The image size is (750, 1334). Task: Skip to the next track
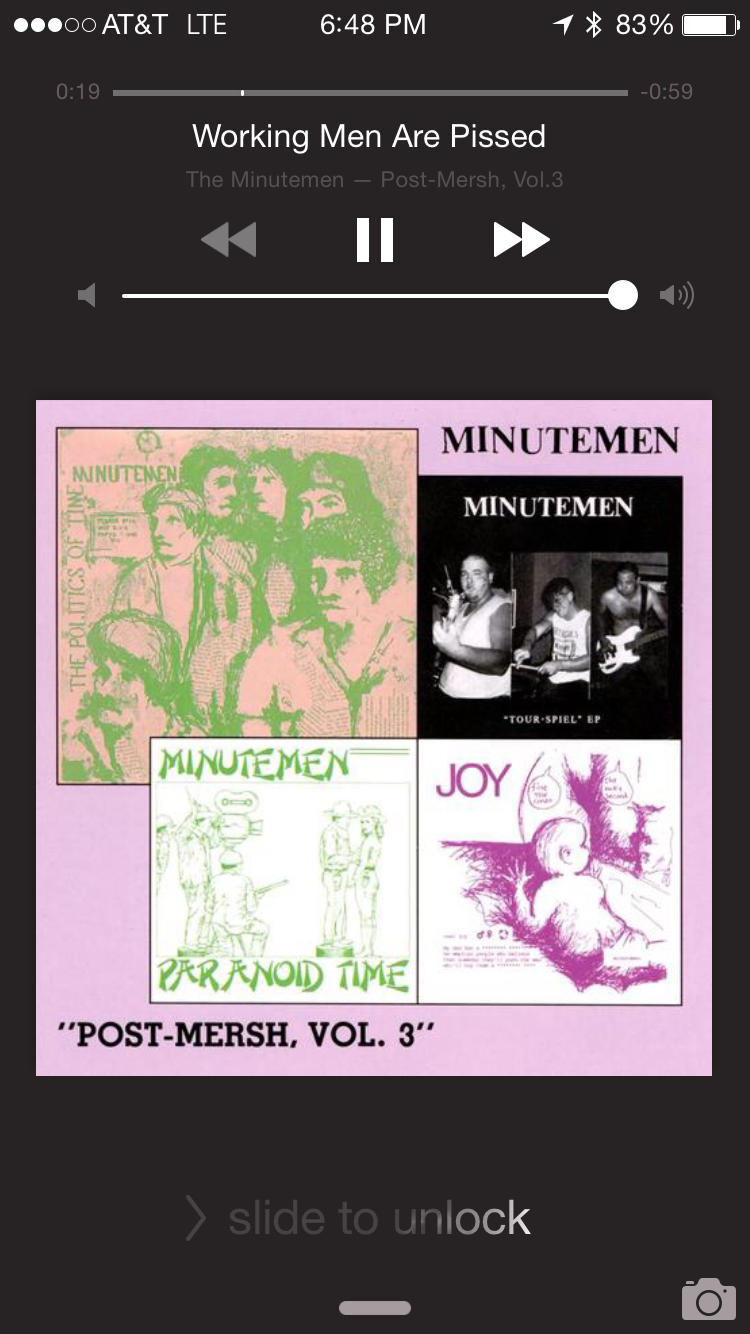tap(521, 240)
